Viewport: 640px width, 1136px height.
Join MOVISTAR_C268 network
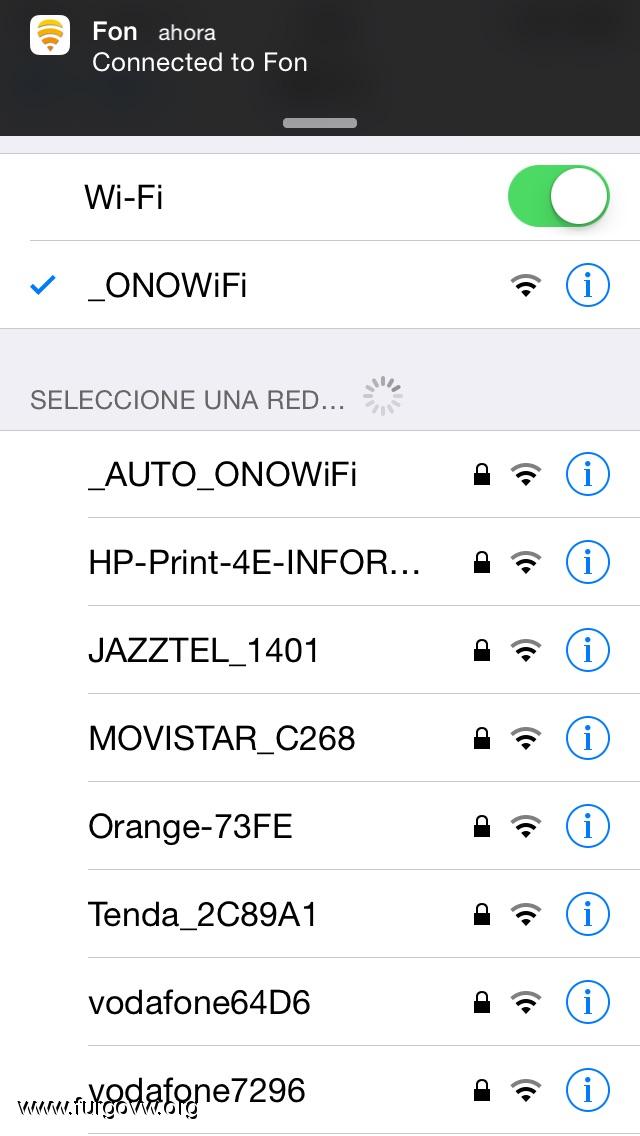(x=222, y=738)
